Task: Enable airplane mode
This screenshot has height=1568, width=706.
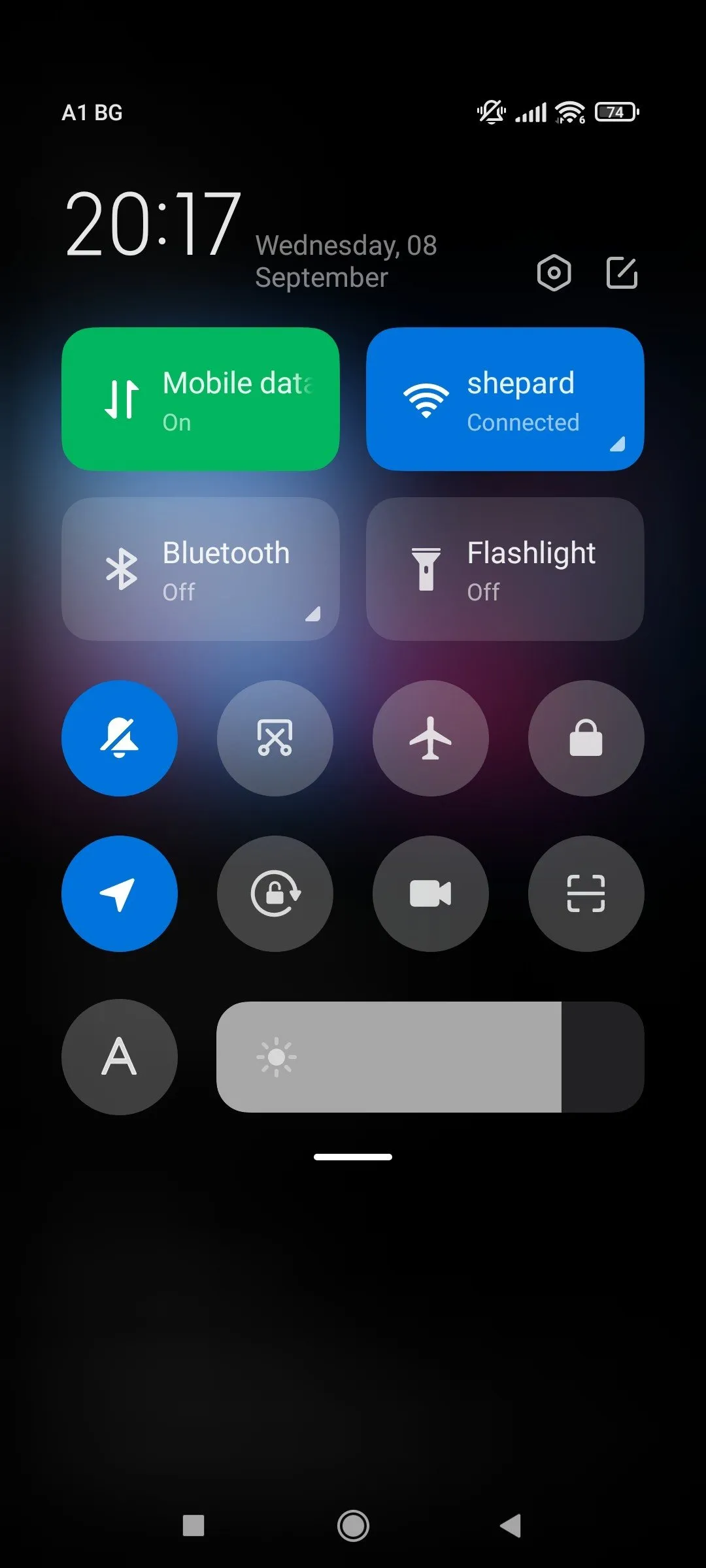Action: click(x=430, y=738)
